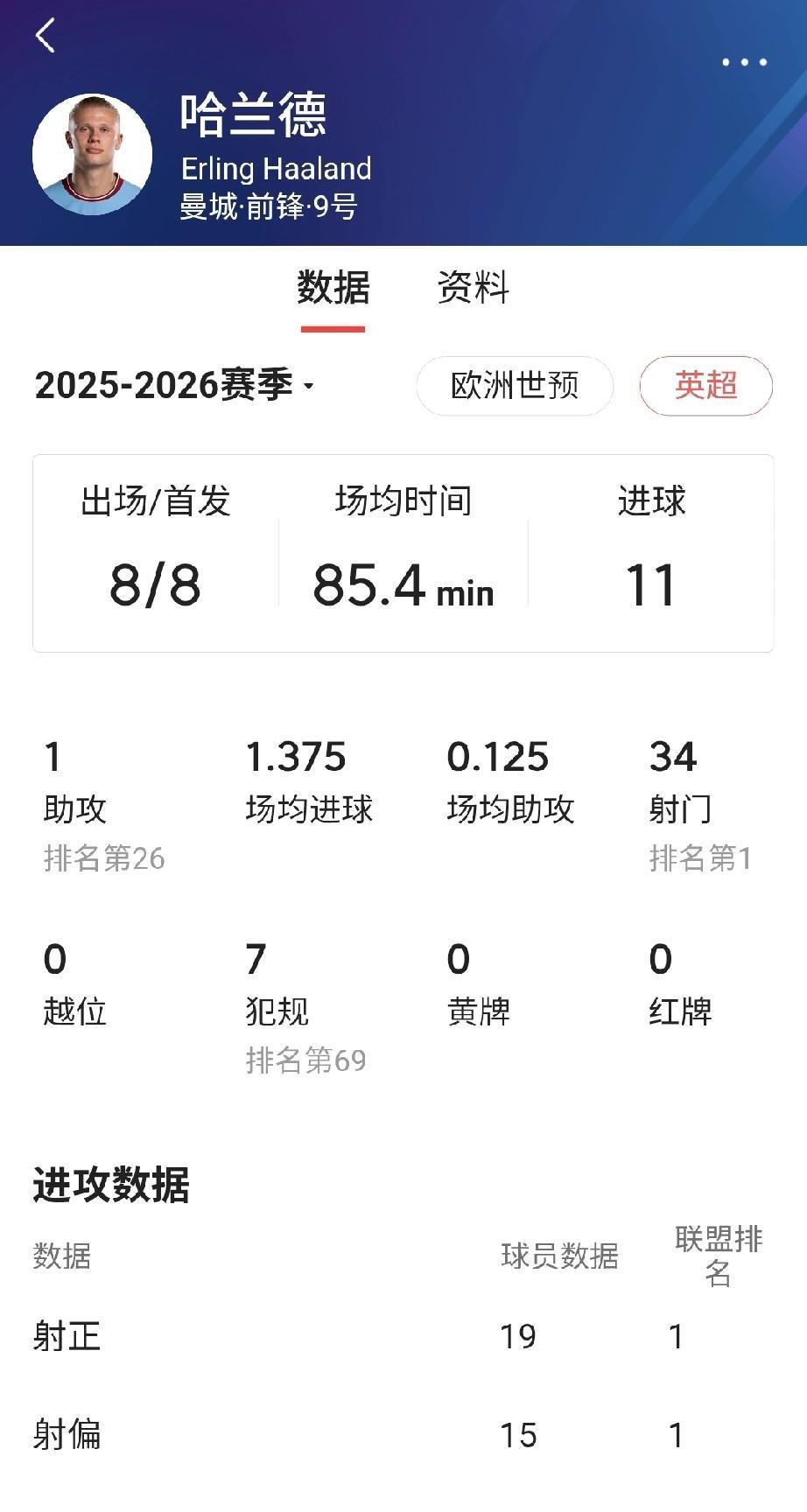
Task: Select the 英超 competition chip
Action: [x=705, y=385]
